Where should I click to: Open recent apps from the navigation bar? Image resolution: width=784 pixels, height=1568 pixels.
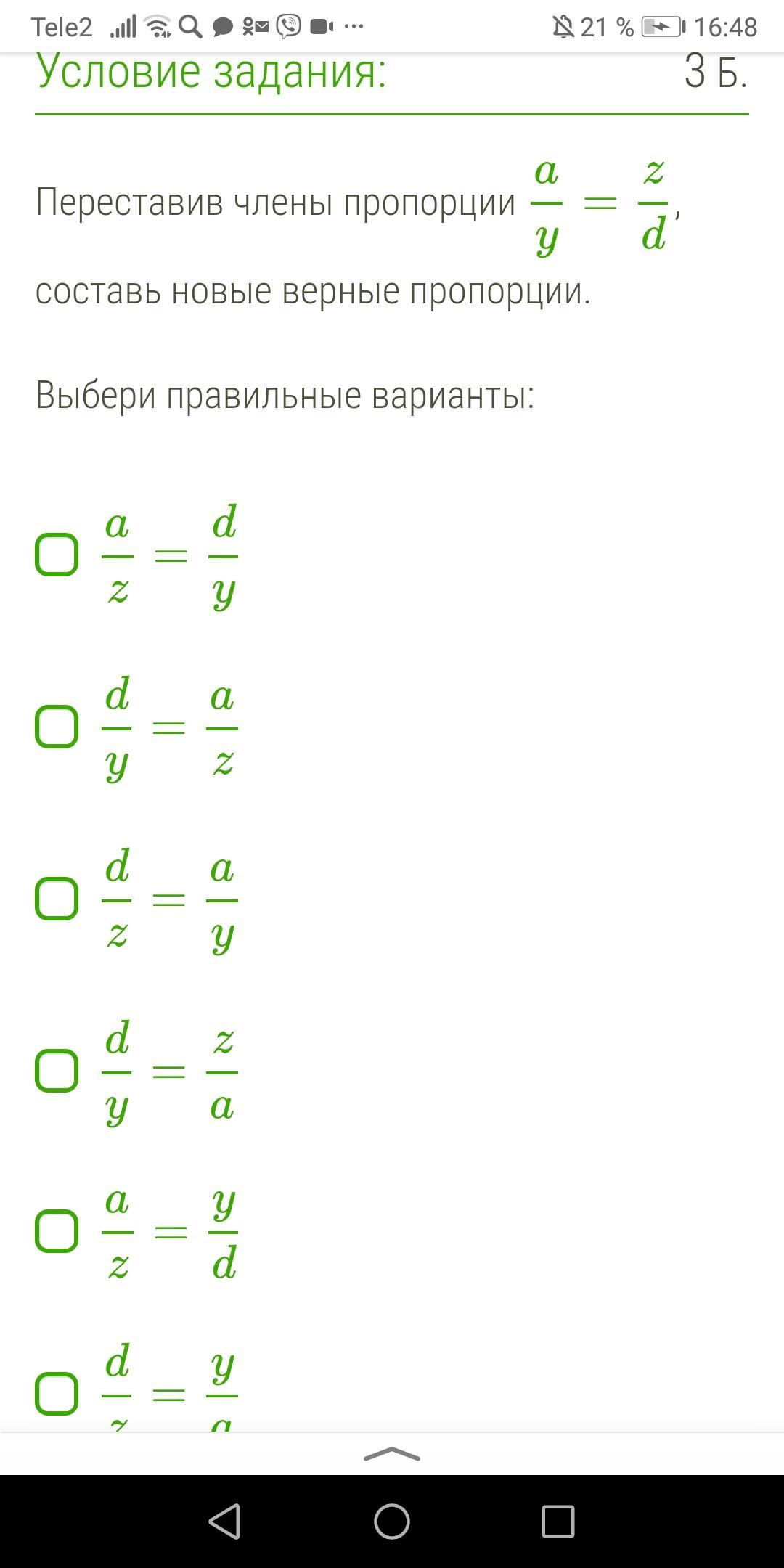coord(558,1521)
